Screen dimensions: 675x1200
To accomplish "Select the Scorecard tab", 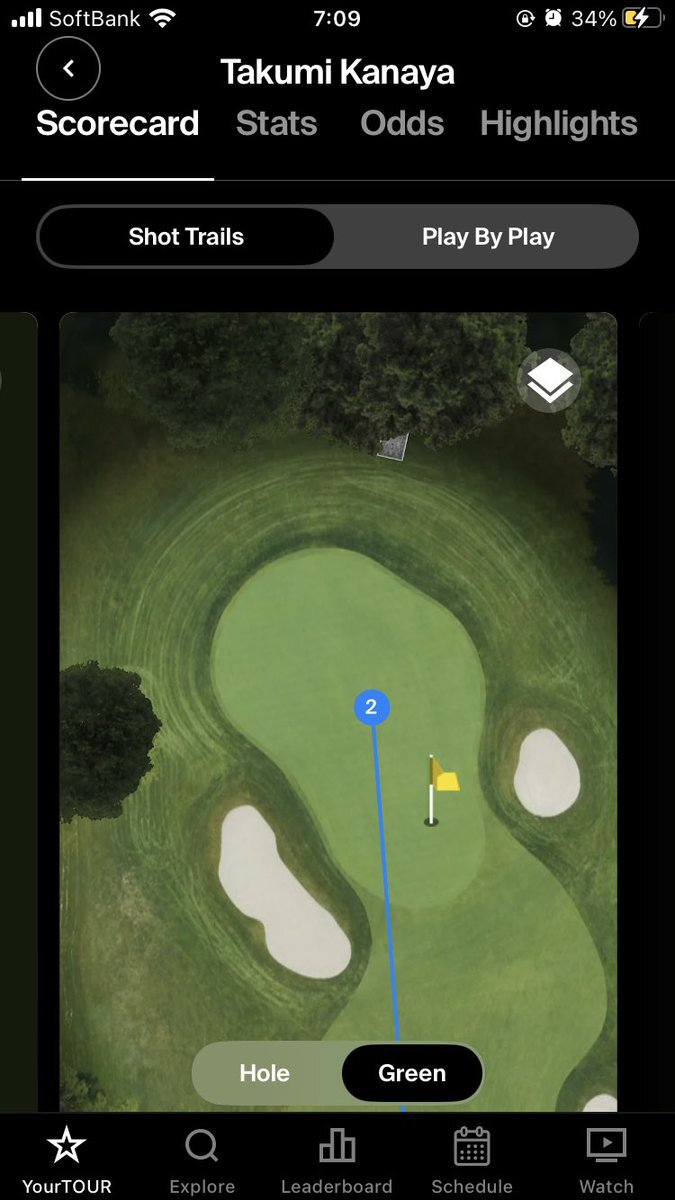I will pyautogui.click(x=117, y=124).
